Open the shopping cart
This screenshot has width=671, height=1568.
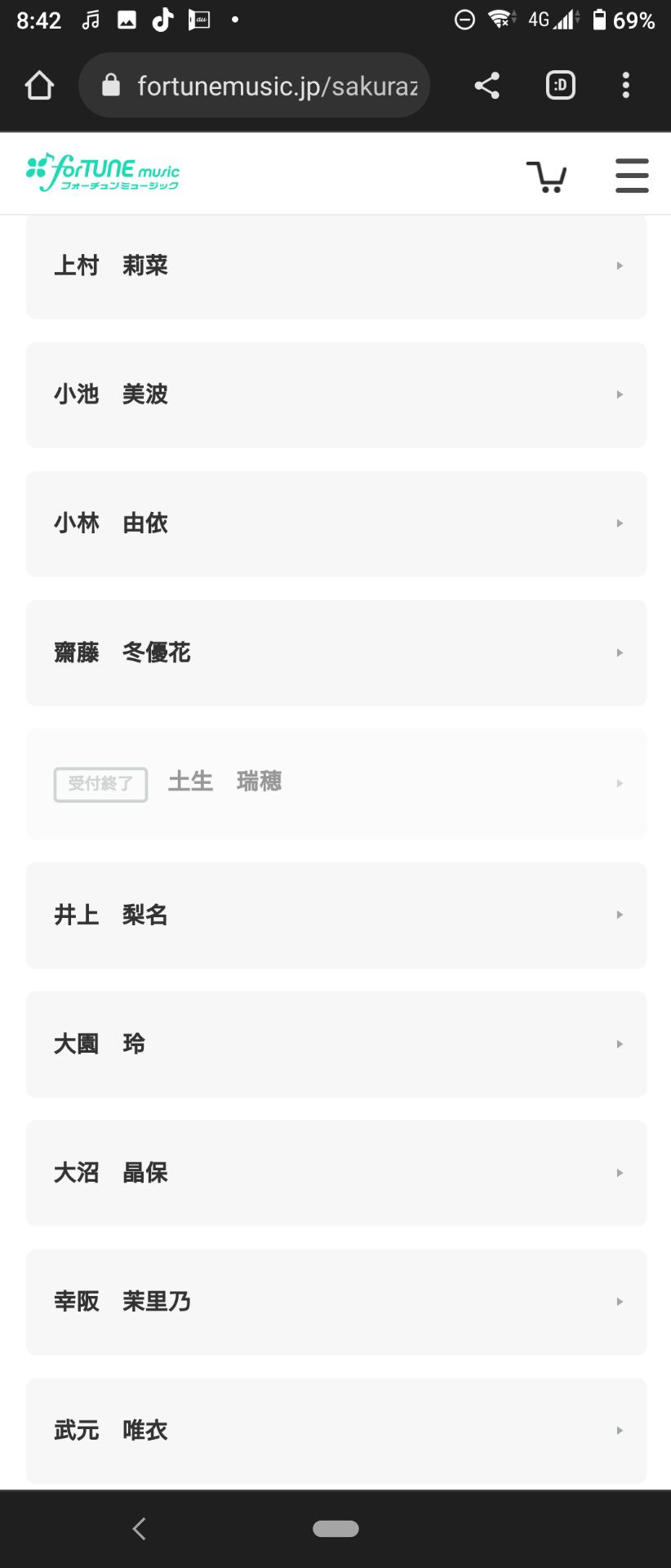point(547,175)
